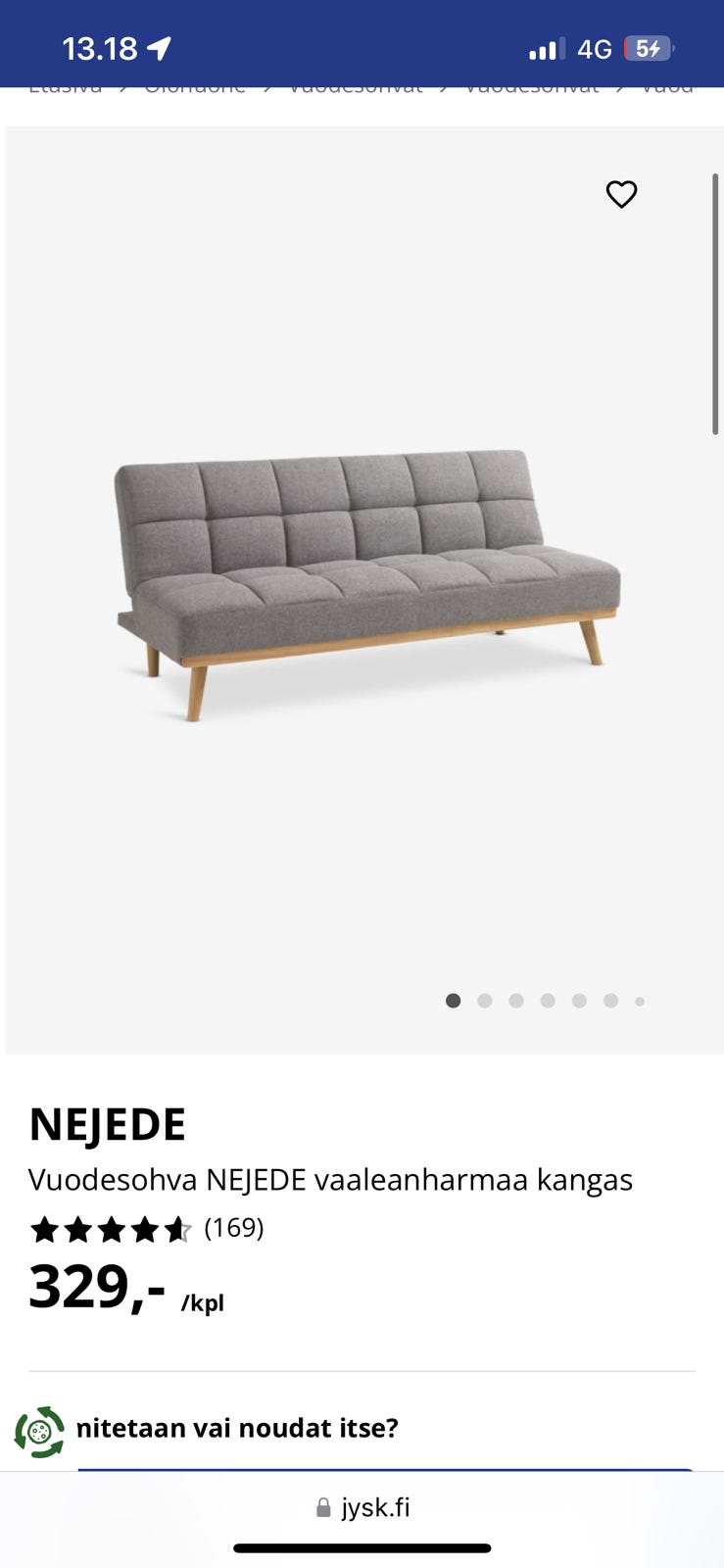This screenshot has height=1568, width=724.
Task: Open the cookie settings icon
Action: (39, 1432)
